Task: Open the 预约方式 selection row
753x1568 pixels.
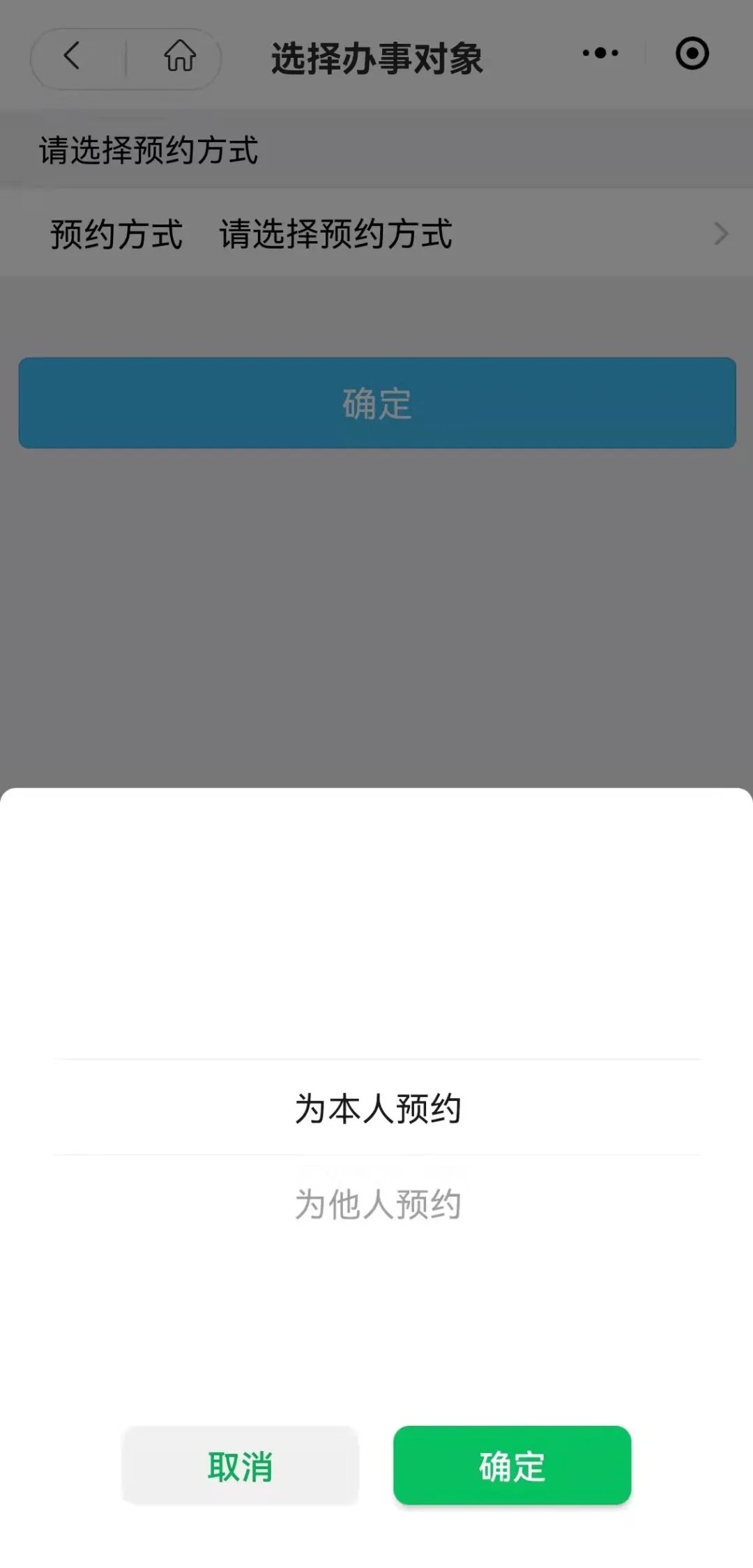Action: 376,233
